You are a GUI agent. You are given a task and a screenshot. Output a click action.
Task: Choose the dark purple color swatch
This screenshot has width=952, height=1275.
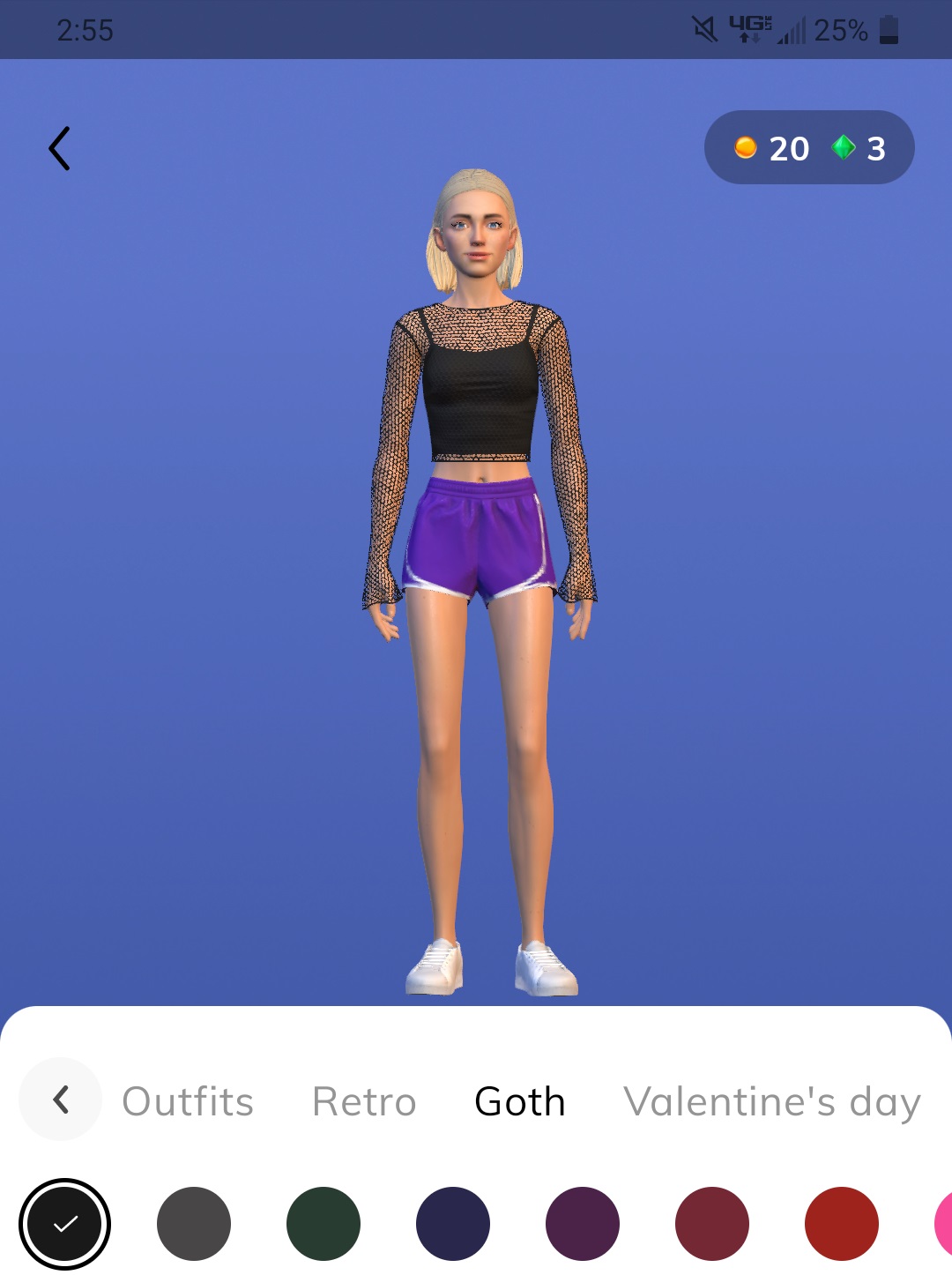tap(583, 1224)
